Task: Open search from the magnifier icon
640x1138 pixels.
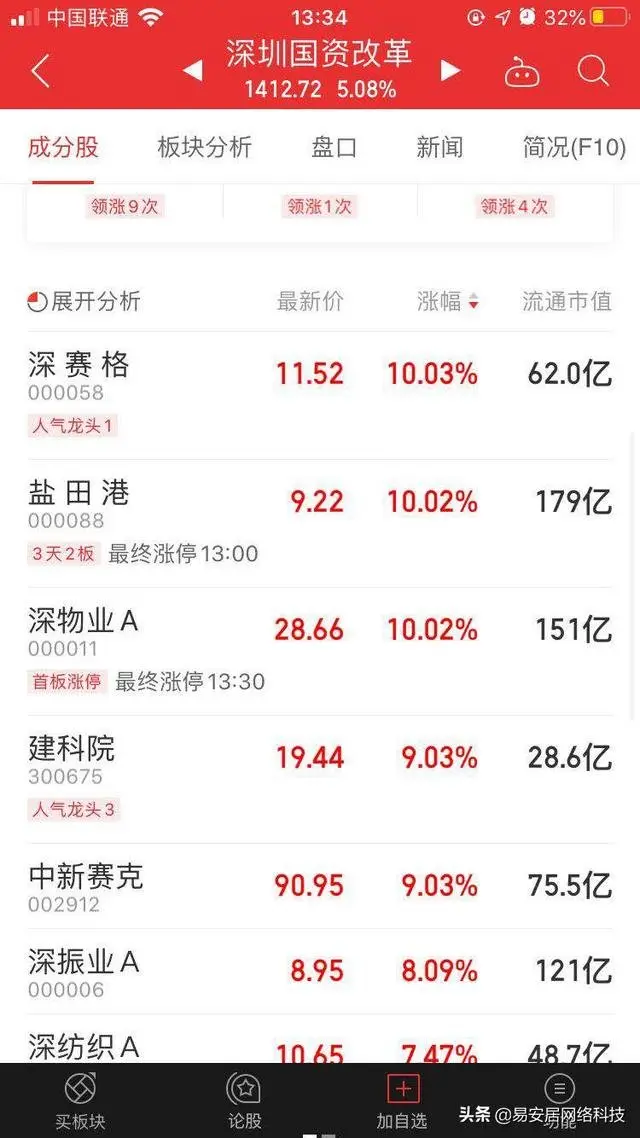Action: (594, 70)
